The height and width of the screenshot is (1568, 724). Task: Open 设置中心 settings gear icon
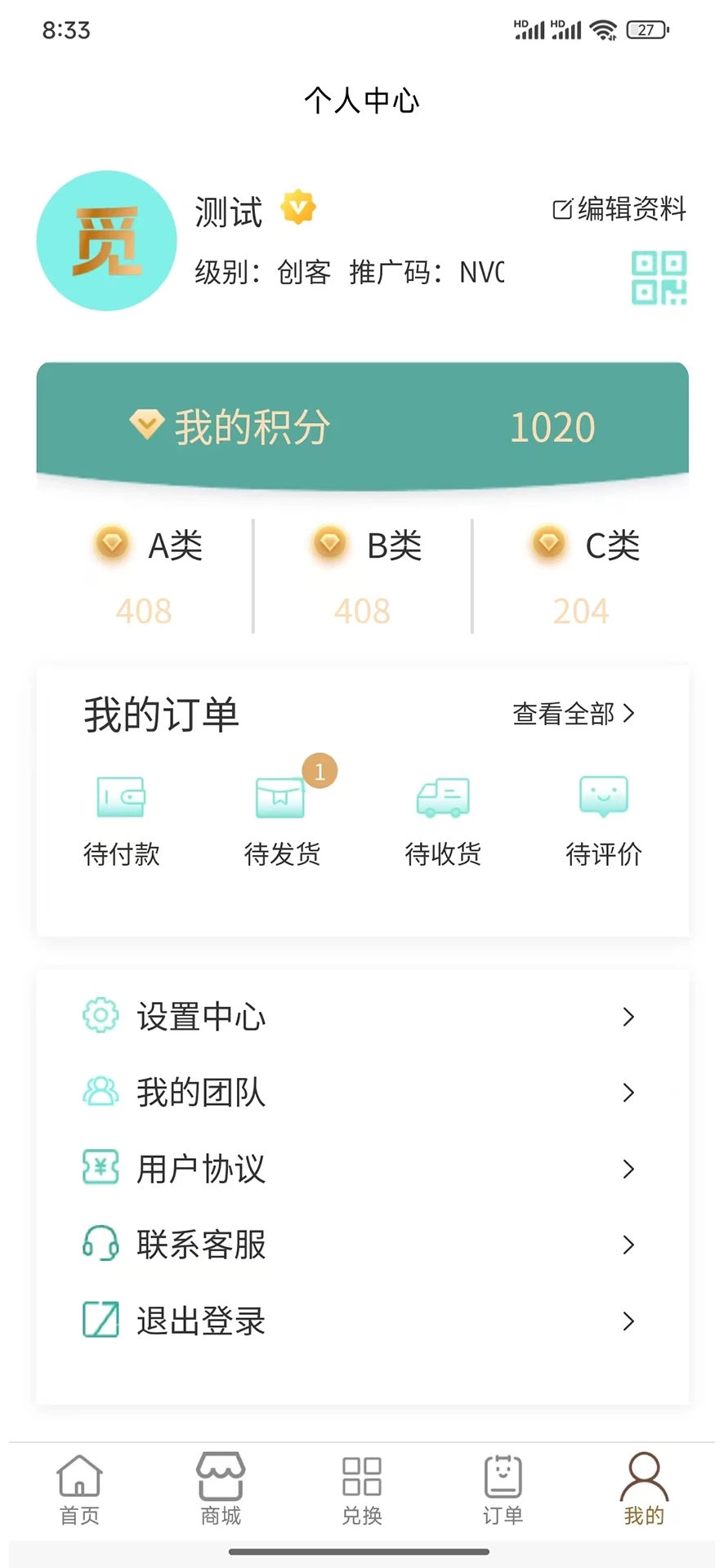[x=100, y=1015]
